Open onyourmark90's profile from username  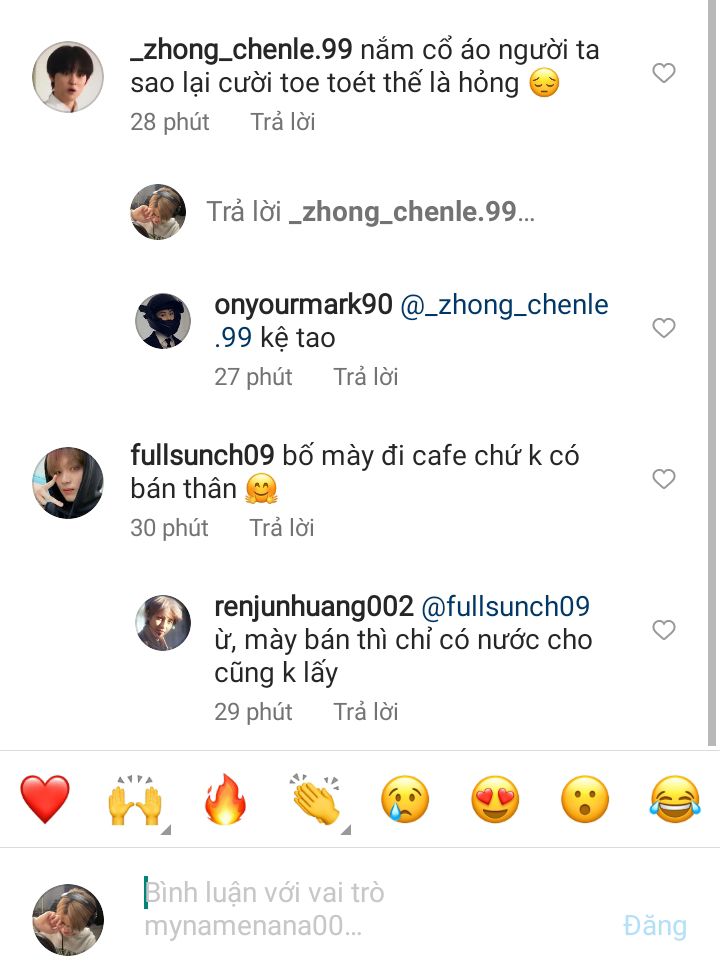tap(303, 306)
